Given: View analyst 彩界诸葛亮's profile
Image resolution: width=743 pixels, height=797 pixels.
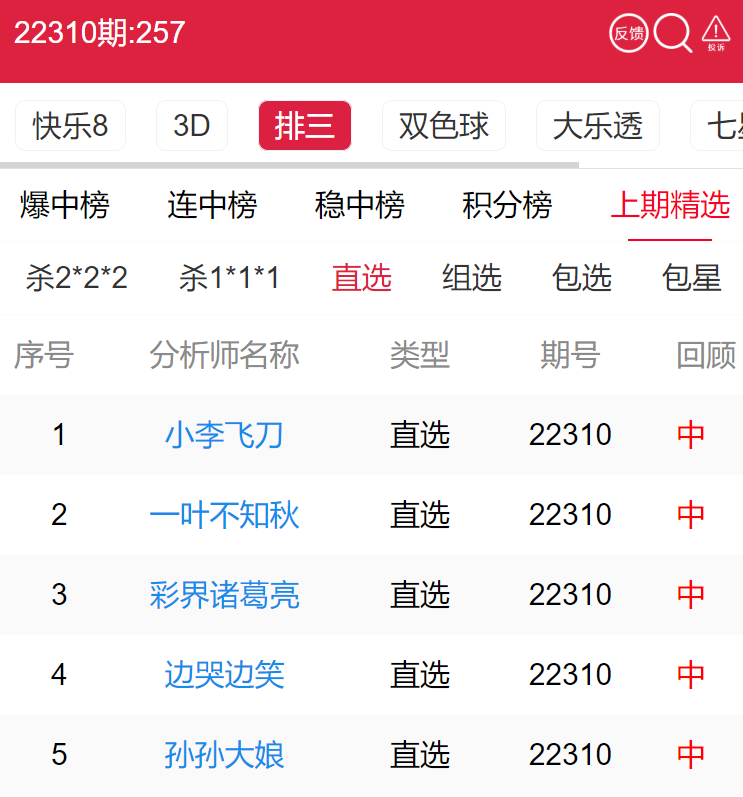Looking at the screenshot, I should click(224, 595).
